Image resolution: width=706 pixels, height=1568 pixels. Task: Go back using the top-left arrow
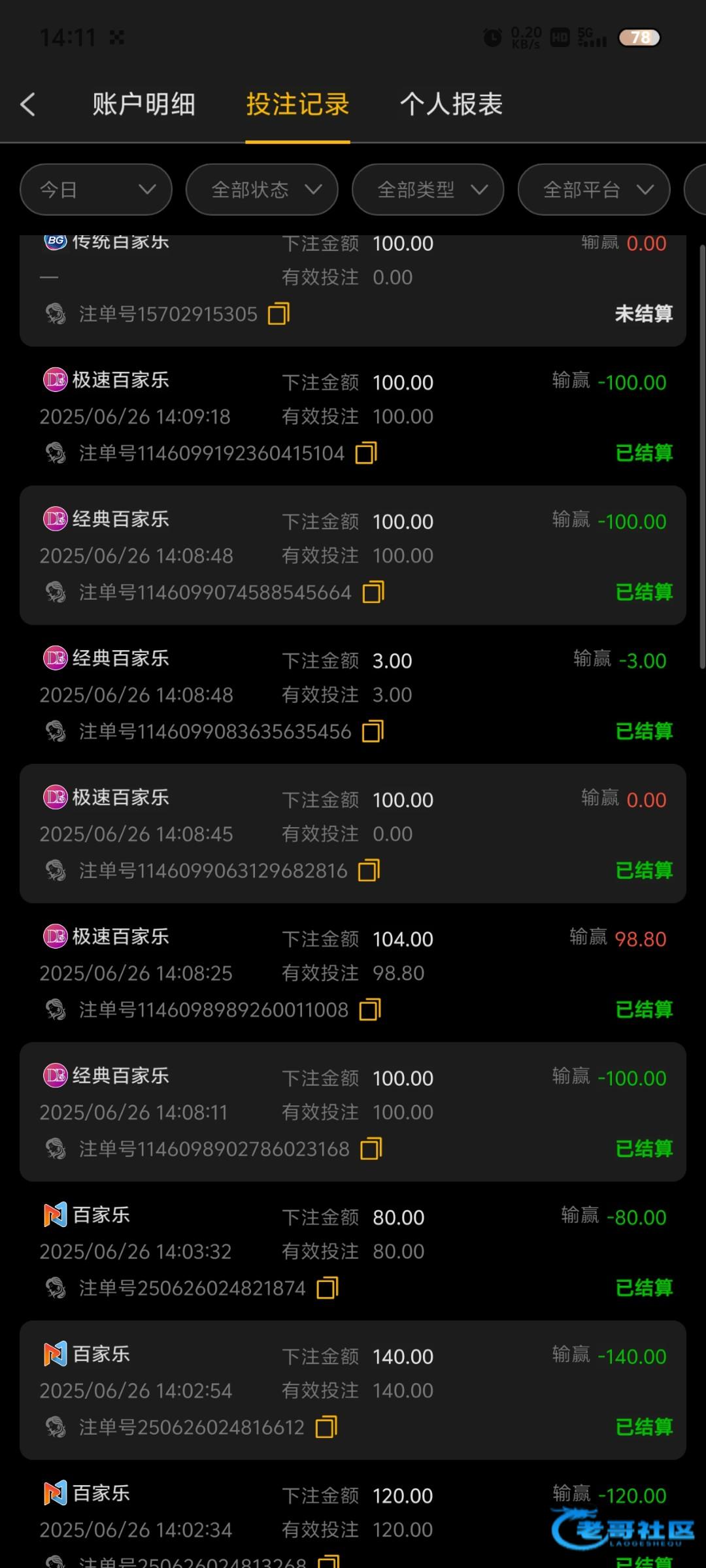point(27,105)
